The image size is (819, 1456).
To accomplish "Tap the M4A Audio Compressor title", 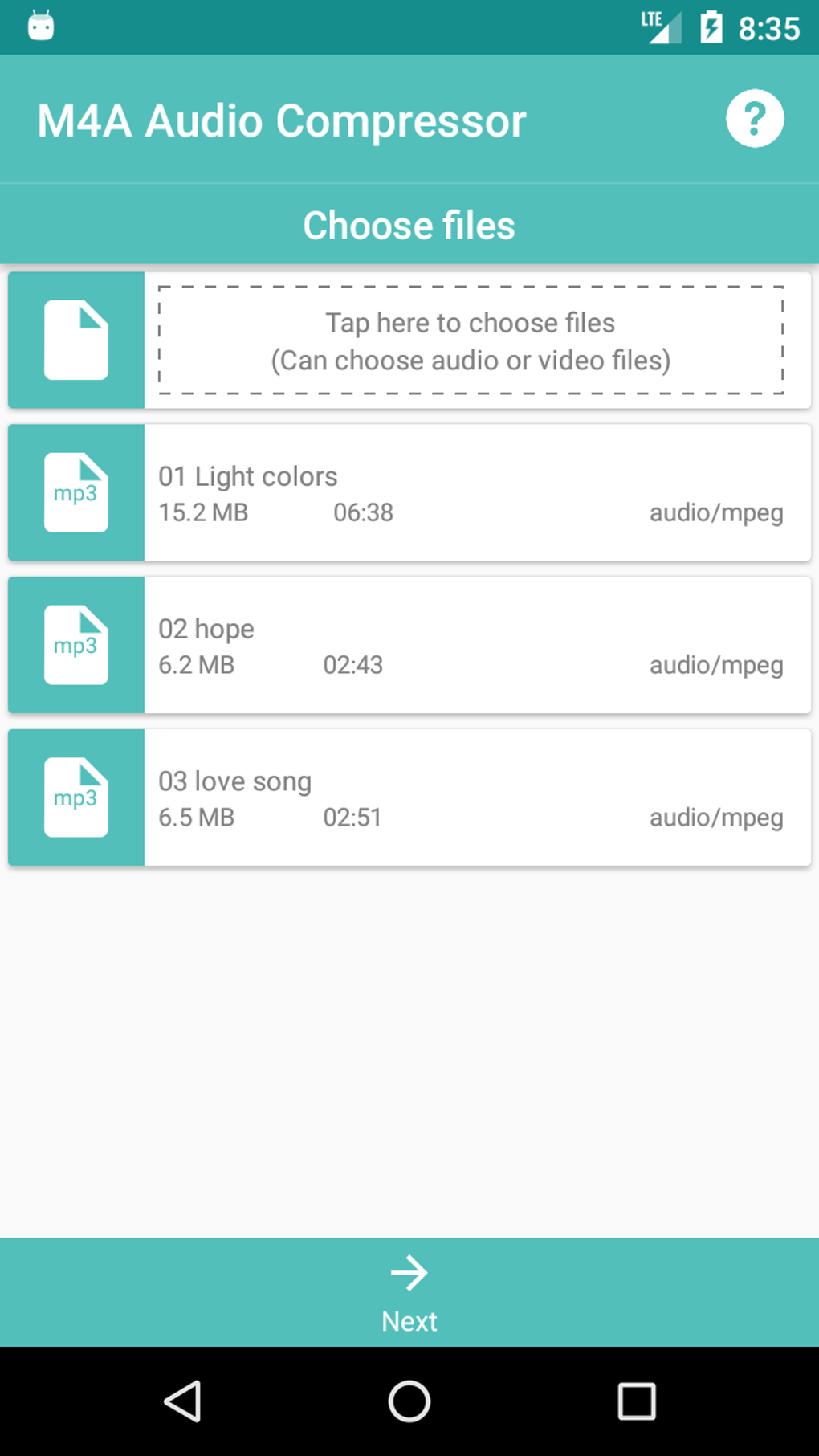I will (x=282, y=120).
